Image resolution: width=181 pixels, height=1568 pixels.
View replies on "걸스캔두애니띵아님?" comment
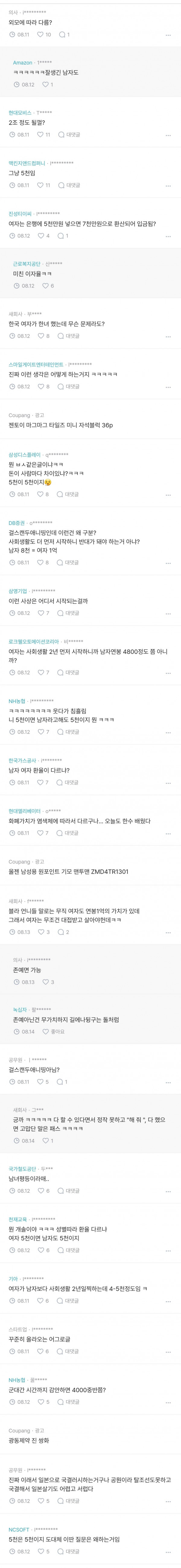tap(63, 1082)
